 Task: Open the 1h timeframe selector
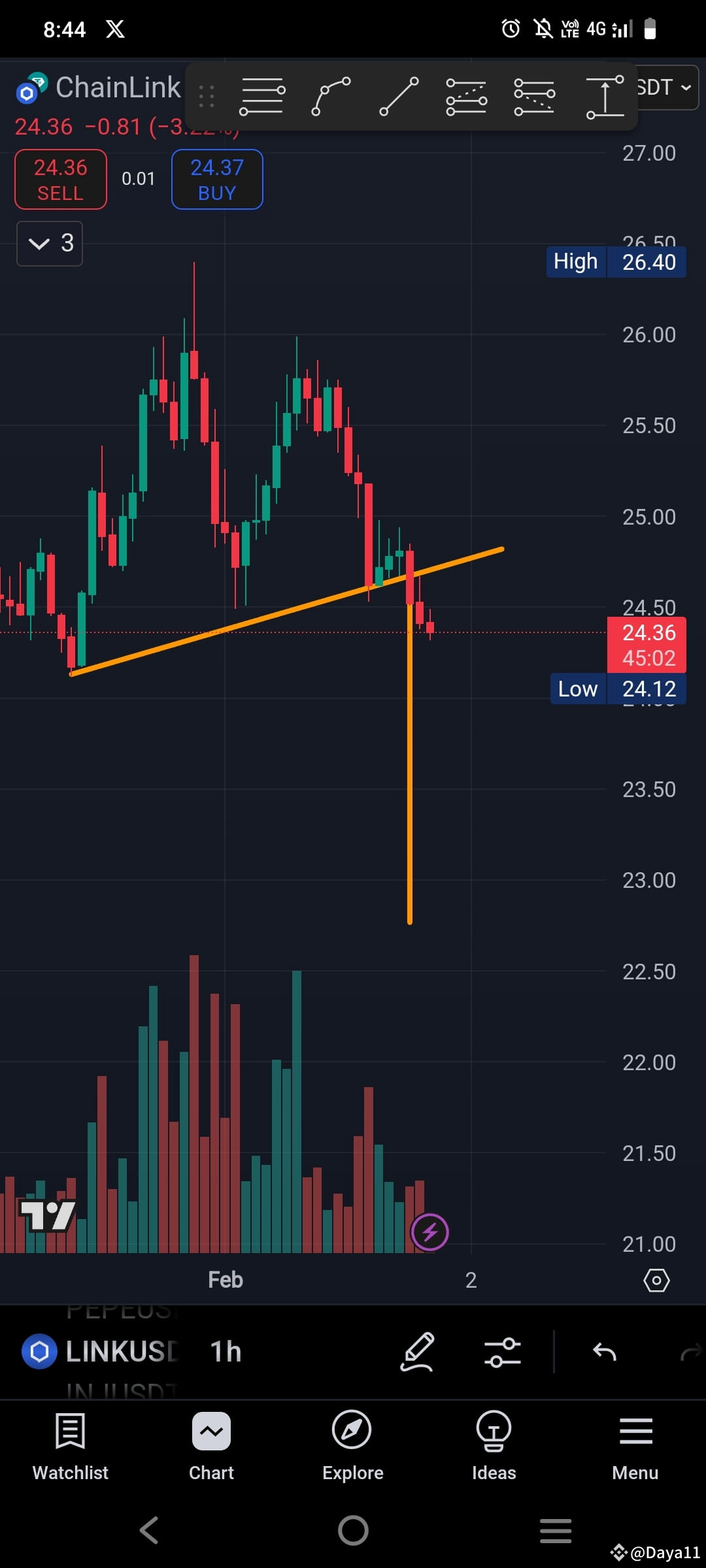(225, 1352)
